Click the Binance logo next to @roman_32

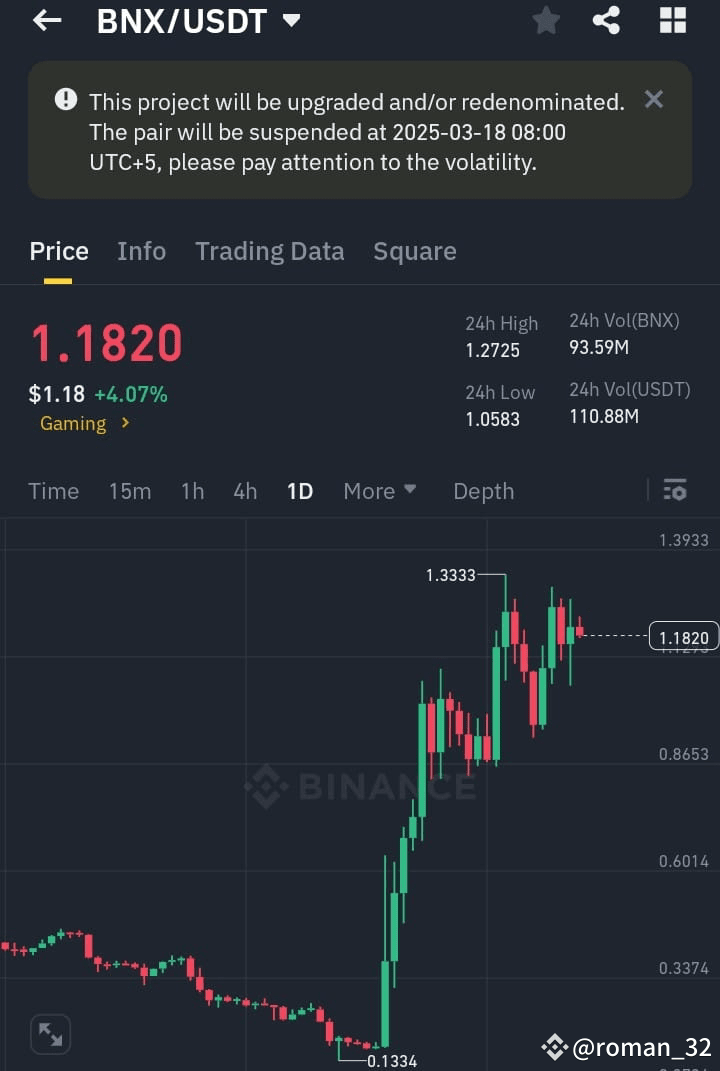pyautogui.click(x=556, y=1047)
